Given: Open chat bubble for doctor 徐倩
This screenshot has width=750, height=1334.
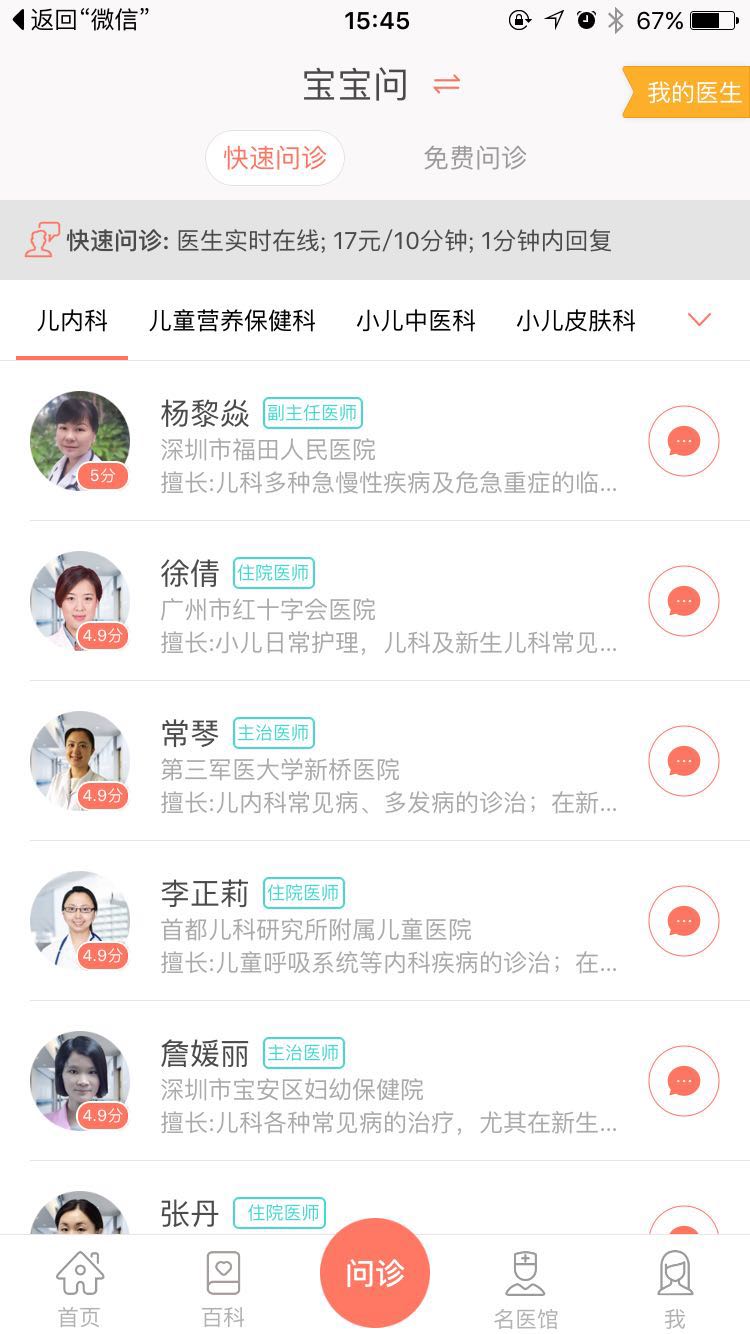Looking at the screenshot, I should click(x=683, y=601).
